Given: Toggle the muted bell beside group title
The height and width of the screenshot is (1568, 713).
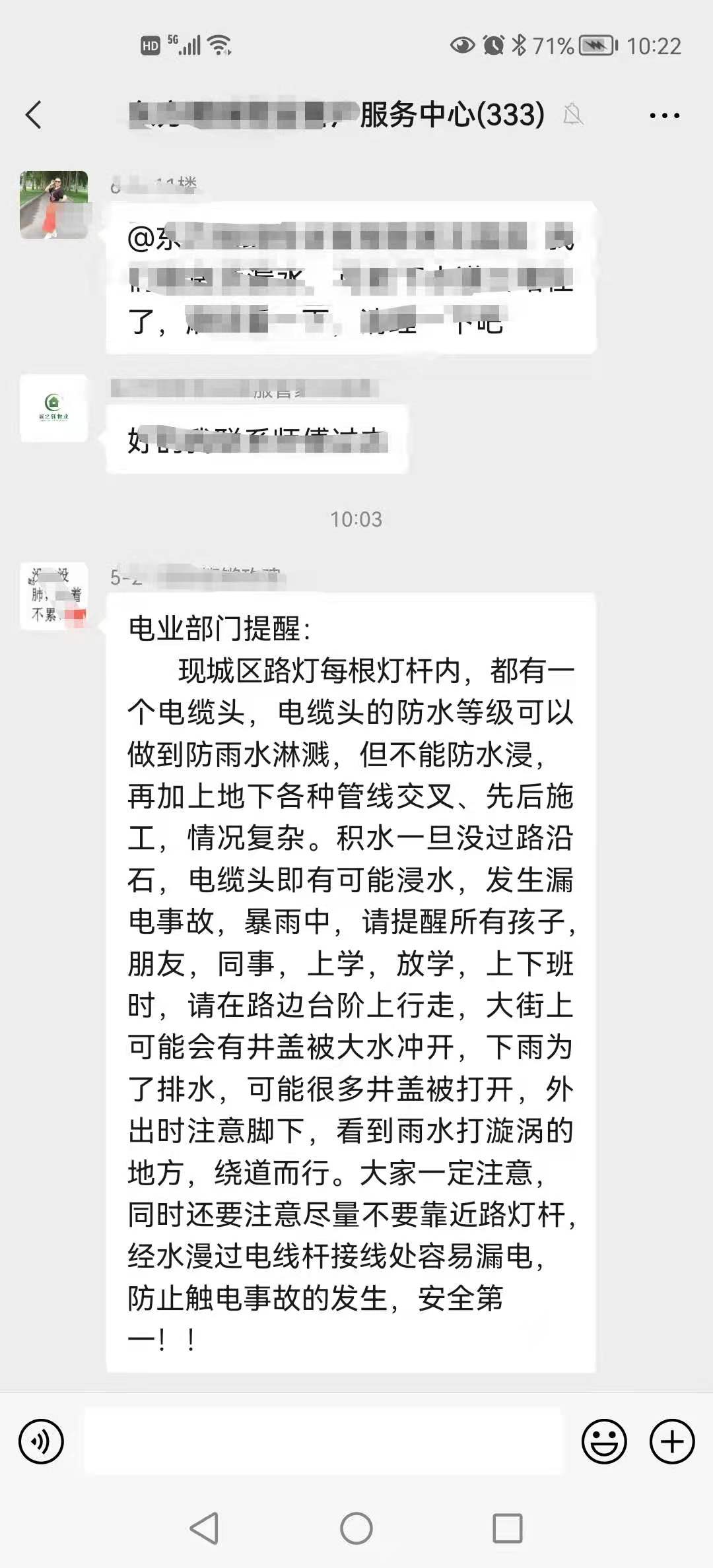Looking at the screenshot, I should click(572, 114).
